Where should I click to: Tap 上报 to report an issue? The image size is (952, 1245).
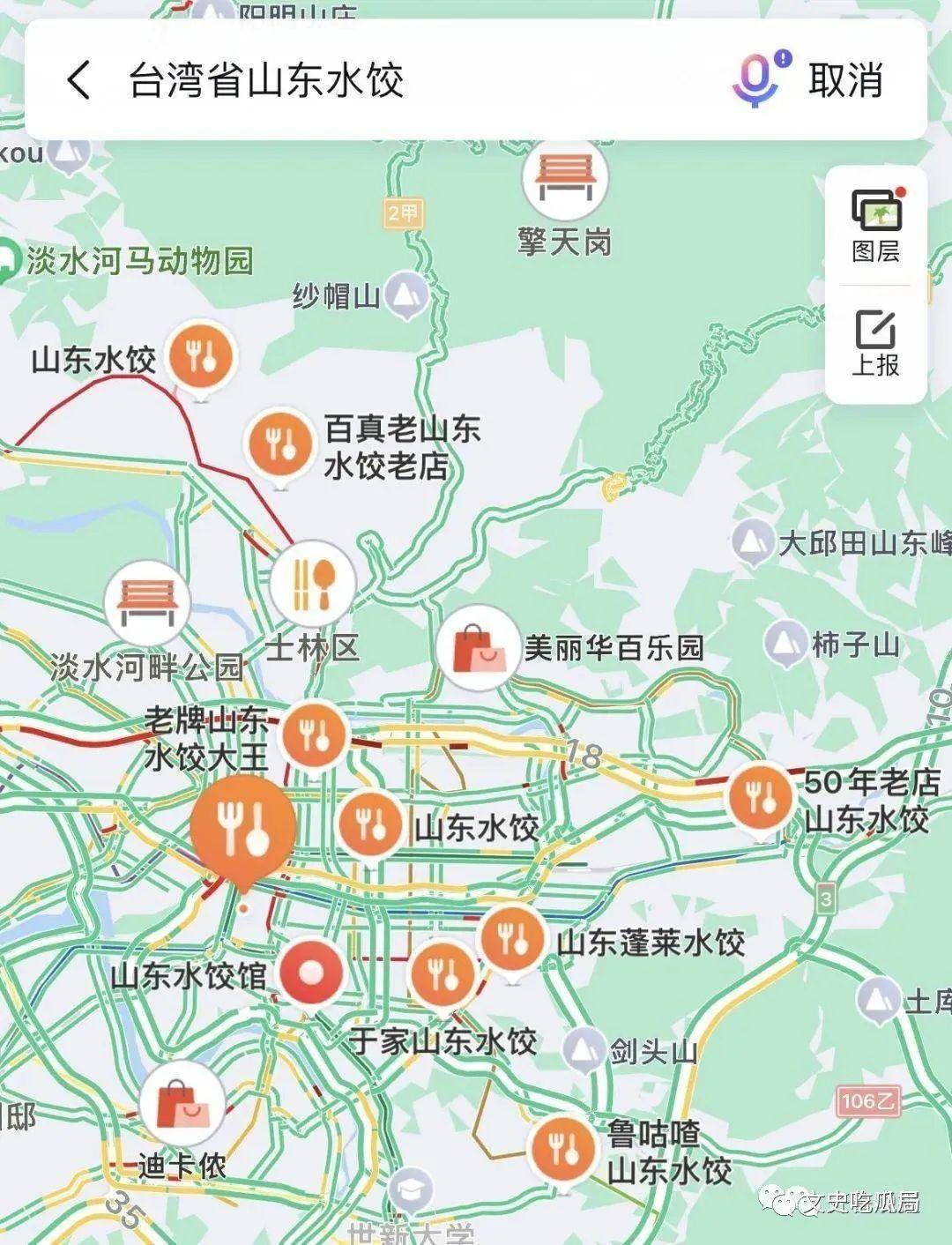(876, 343)
